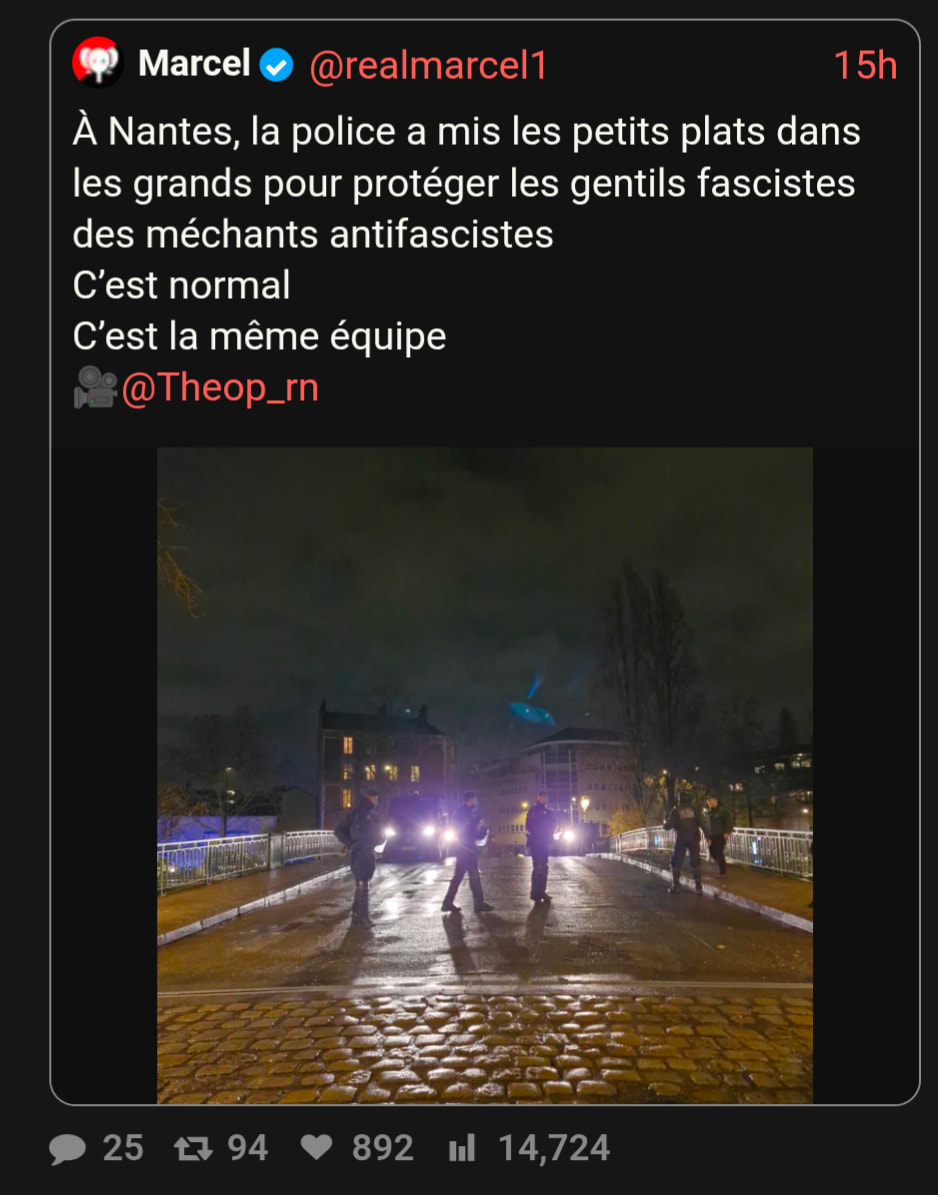Open Marcel's profile avatar
The width and height of the screenshot is (938, 1195).
97,63
